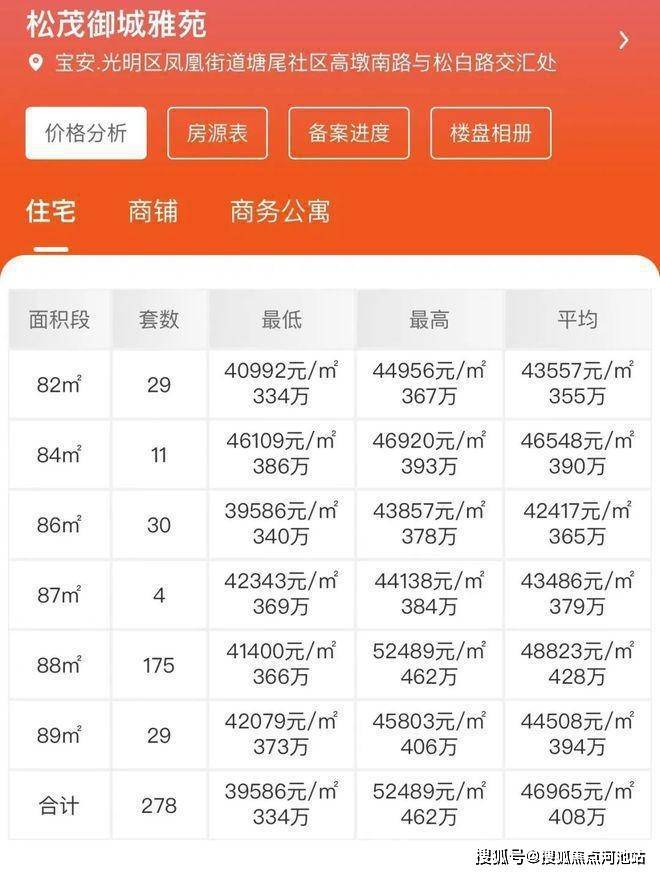Select the 价格分析 button
660x874 pixels.
[x=86, y=133]
